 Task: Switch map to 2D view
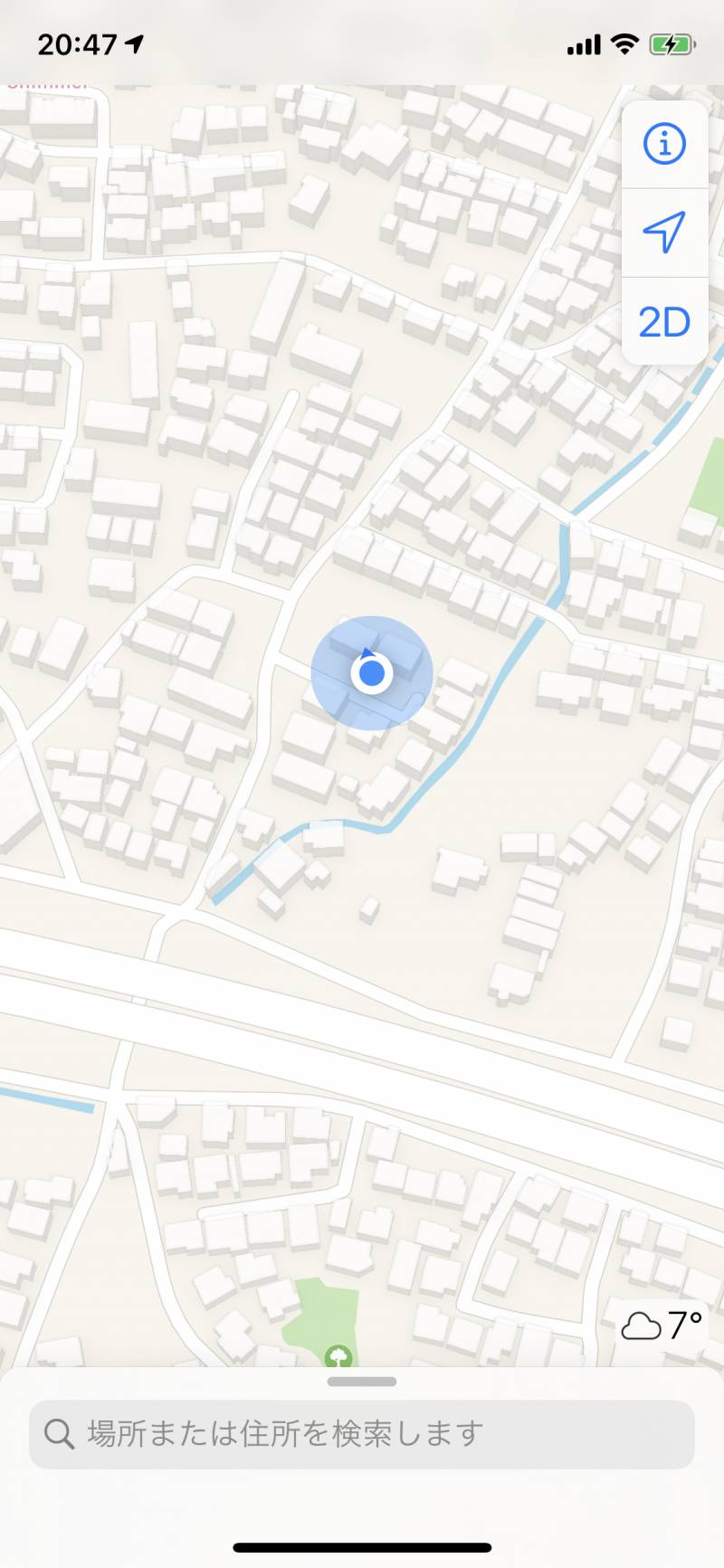pyautogui.click(x=664, y=322)
